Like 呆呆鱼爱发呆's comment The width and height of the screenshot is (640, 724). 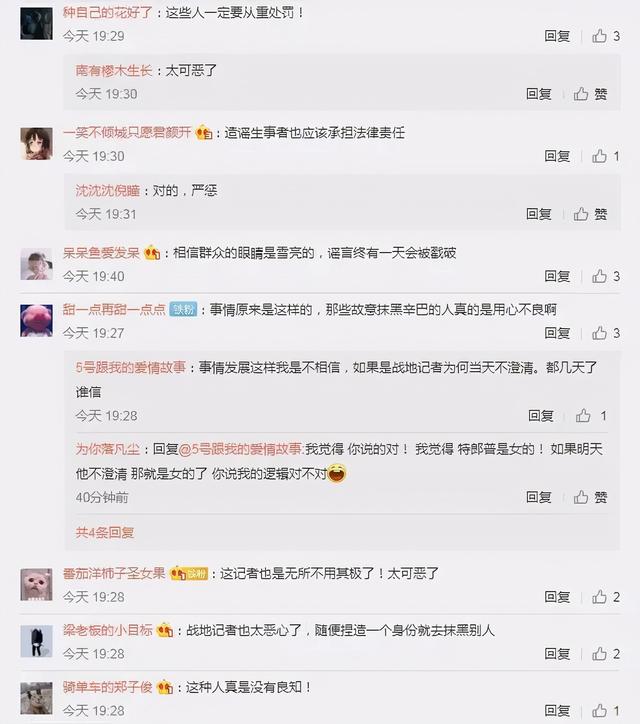coord(600,276)
